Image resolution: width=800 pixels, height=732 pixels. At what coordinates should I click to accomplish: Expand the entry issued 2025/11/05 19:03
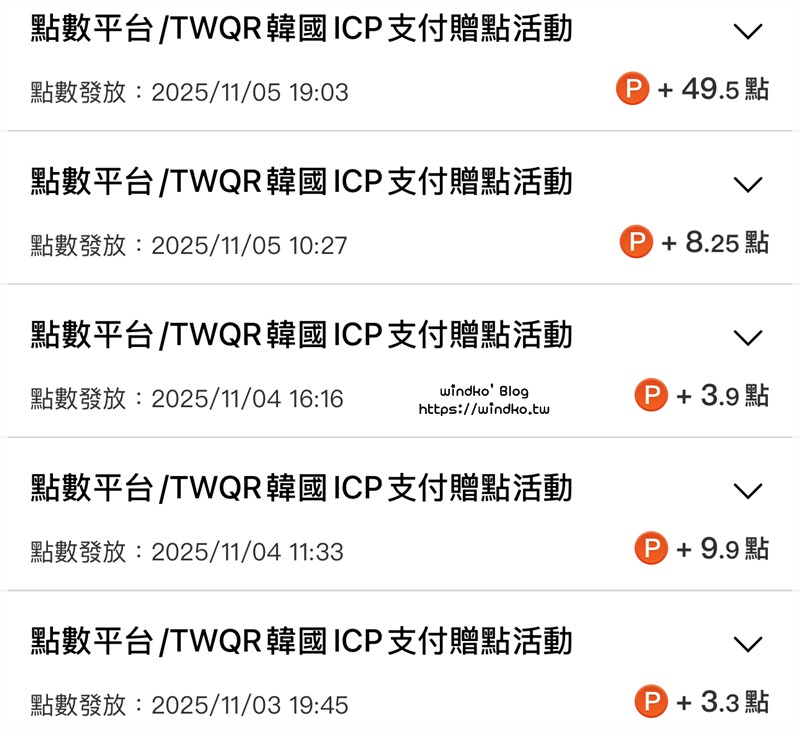747,32
